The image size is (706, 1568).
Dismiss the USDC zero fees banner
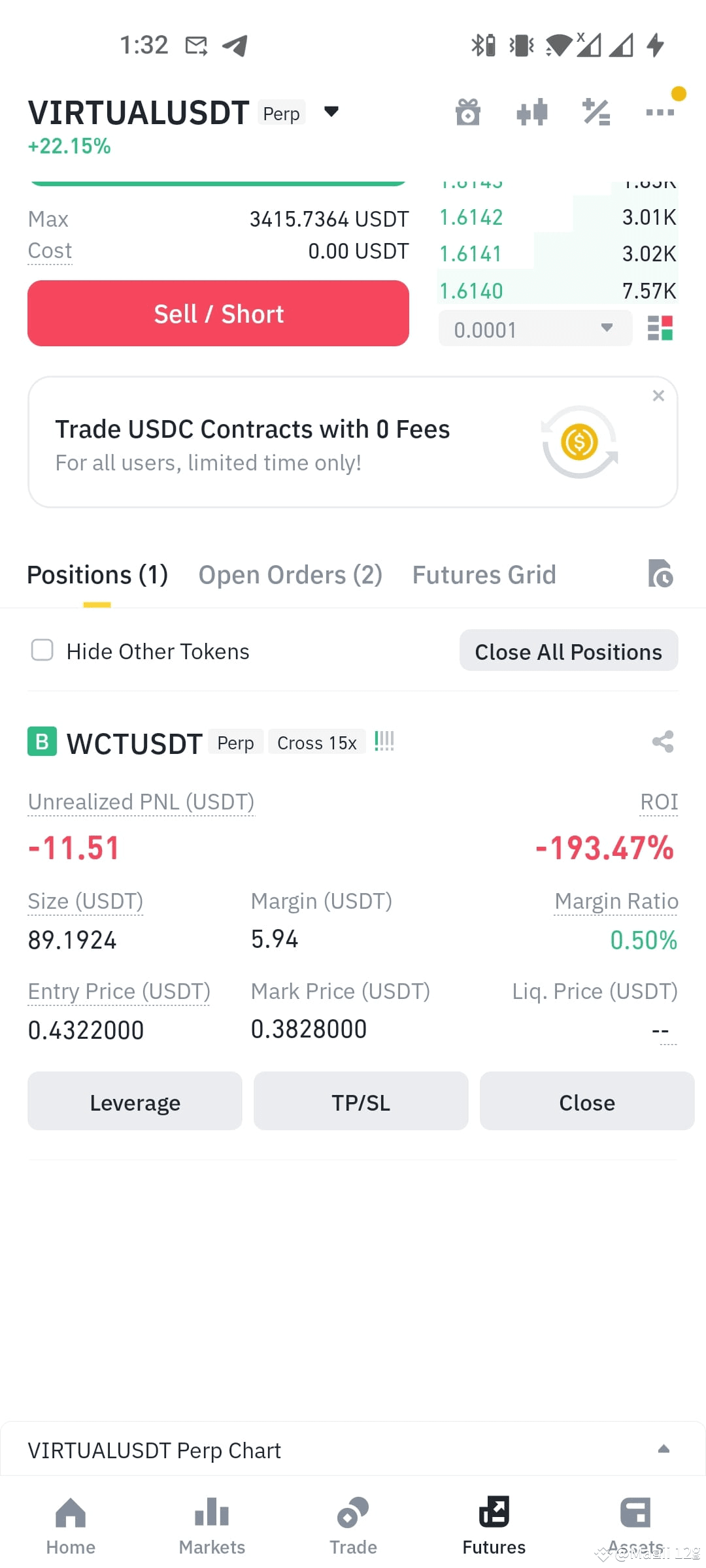658,395
